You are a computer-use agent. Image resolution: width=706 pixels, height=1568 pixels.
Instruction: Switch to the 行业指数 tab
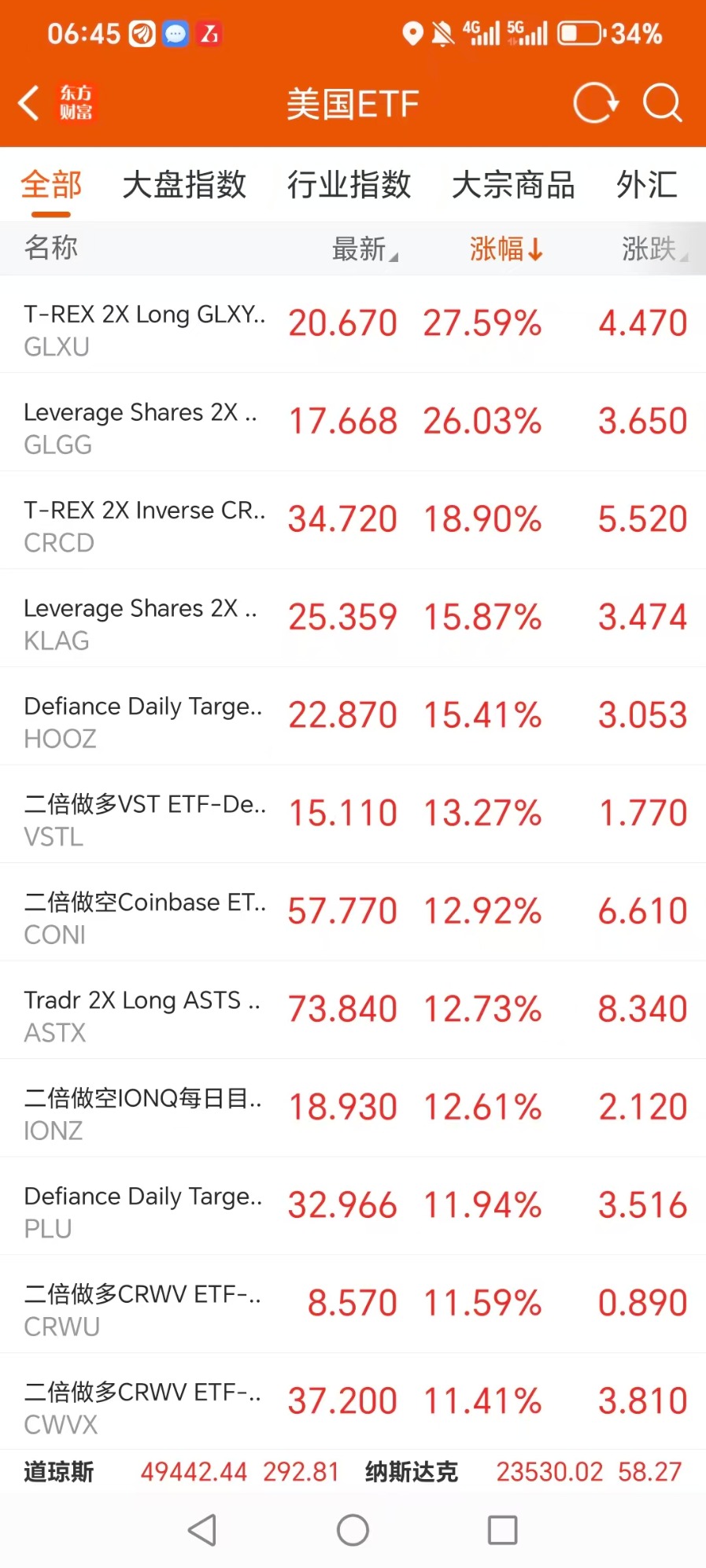[x=349, y=186]
